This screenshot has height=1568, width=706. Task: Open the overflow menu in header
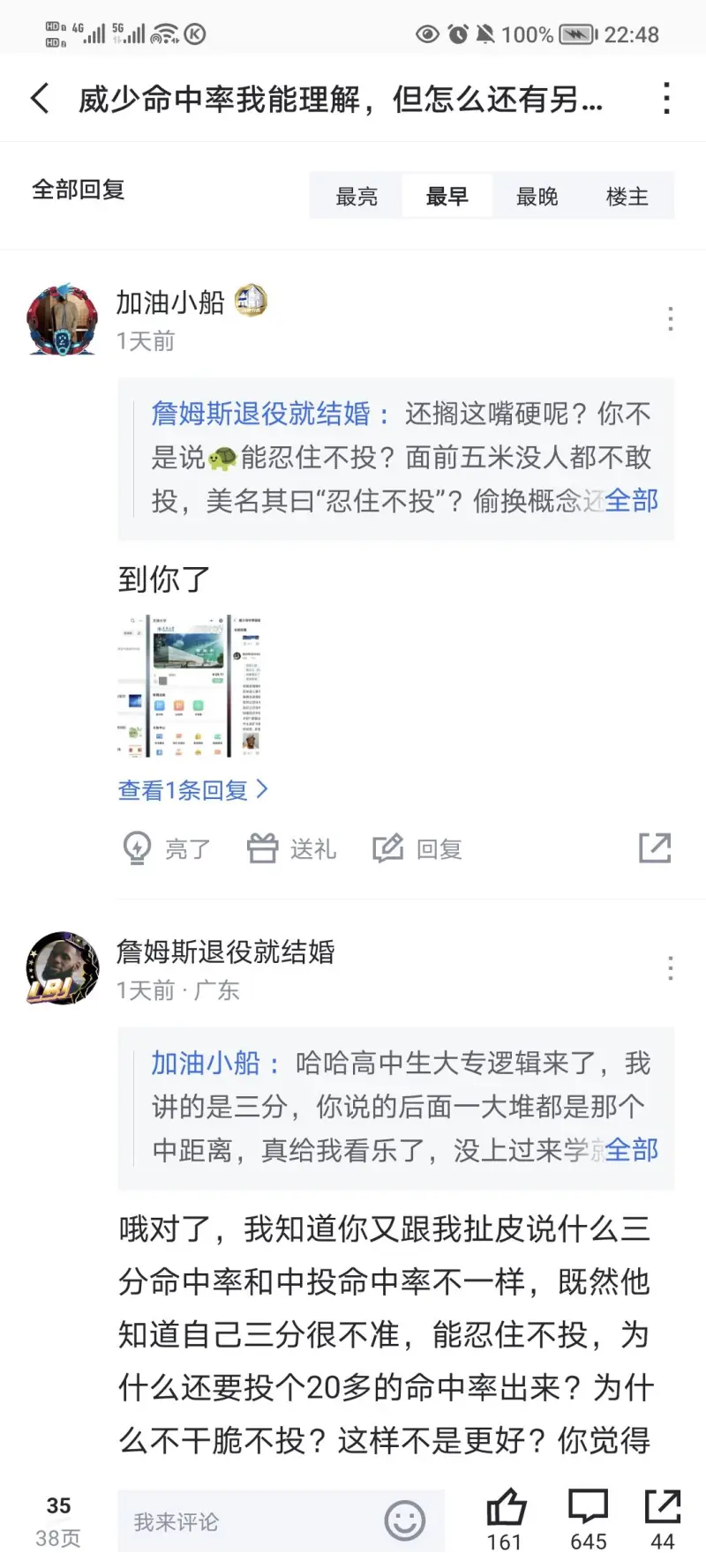click(x=666, y=98)
